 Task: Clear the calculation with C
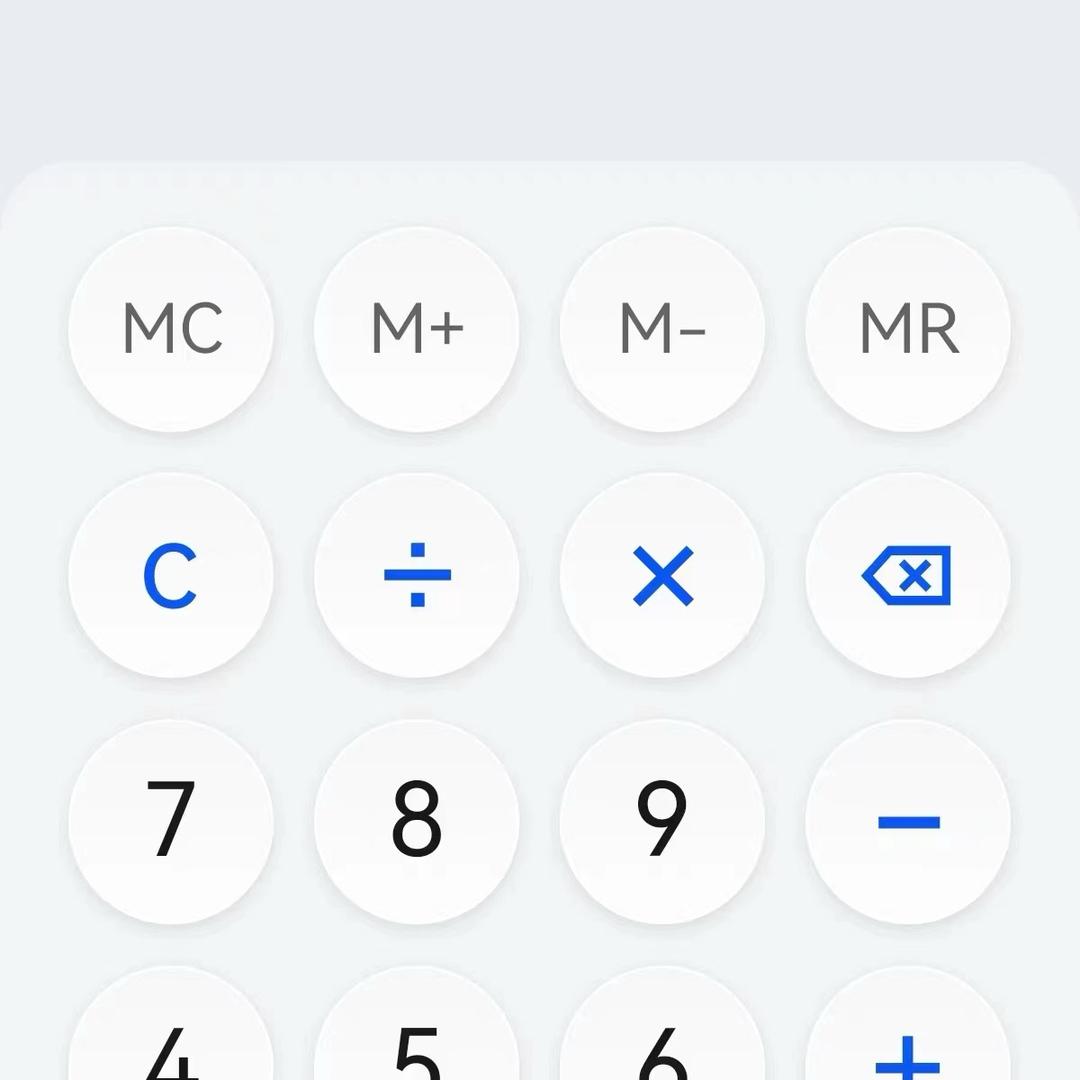[x=171, y=575]
